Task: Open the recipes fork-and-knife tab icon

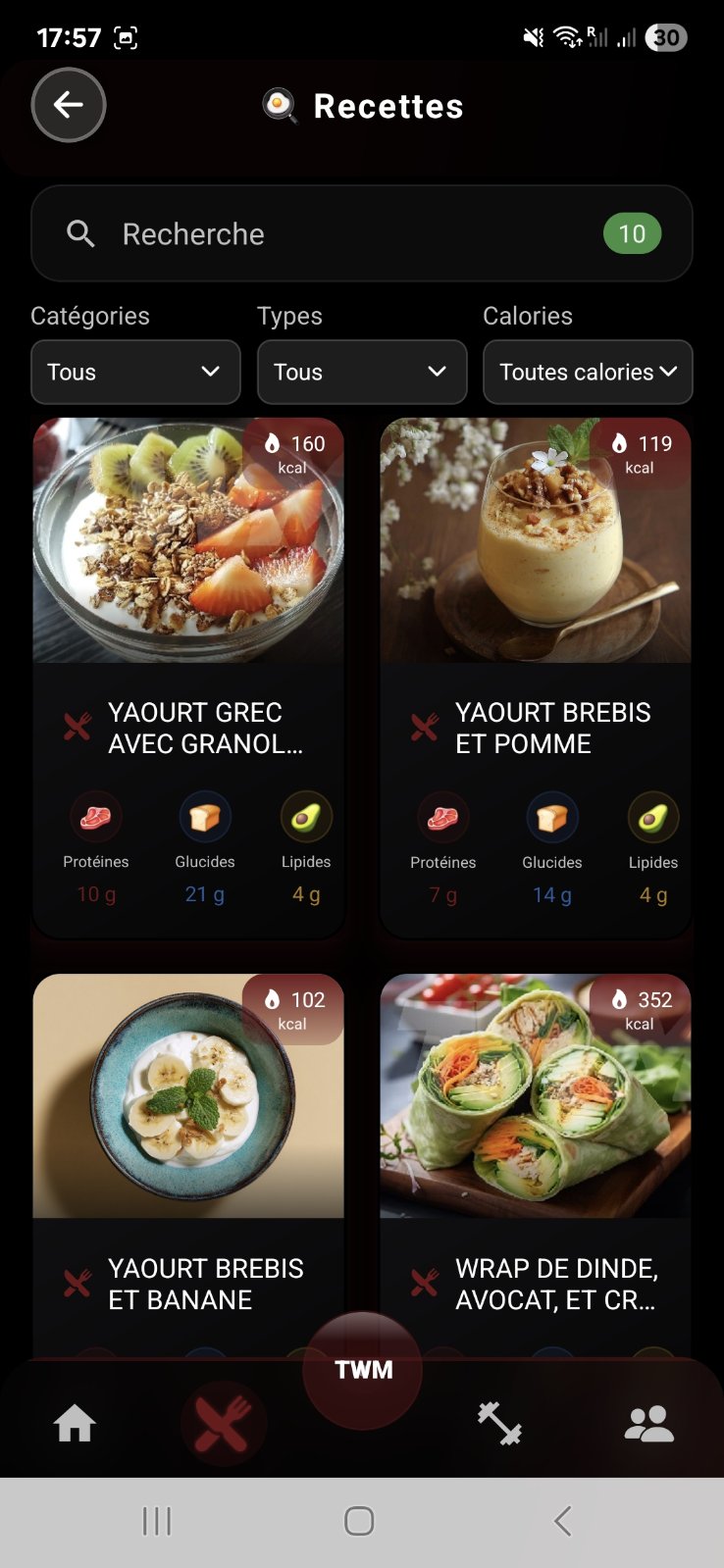Action: pos(223,1424)
